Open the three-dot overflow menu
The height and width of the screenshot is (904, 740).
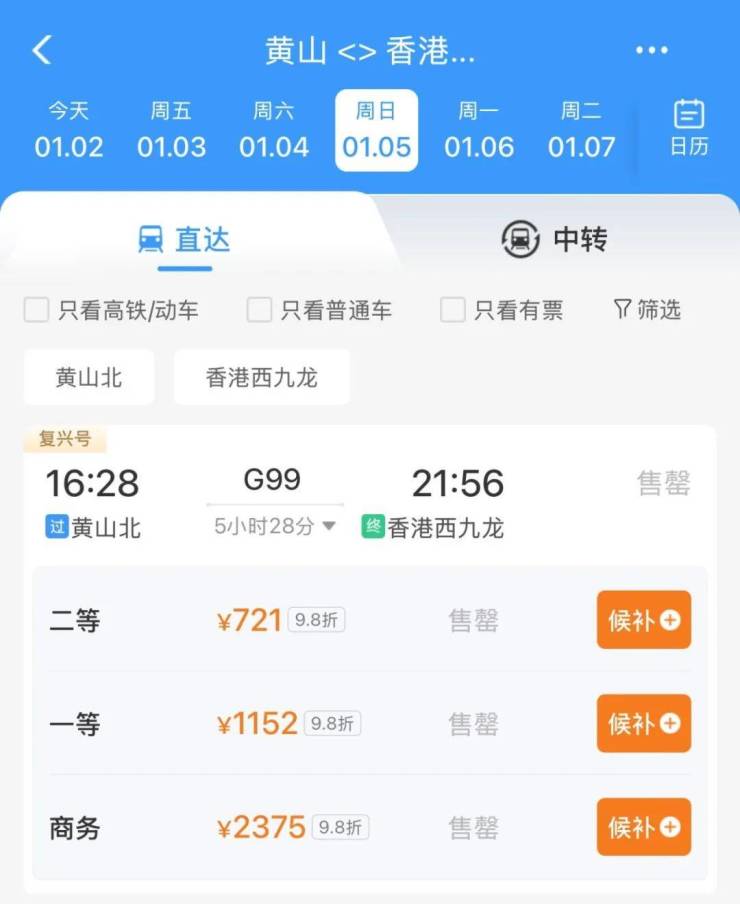pos(651,50)
